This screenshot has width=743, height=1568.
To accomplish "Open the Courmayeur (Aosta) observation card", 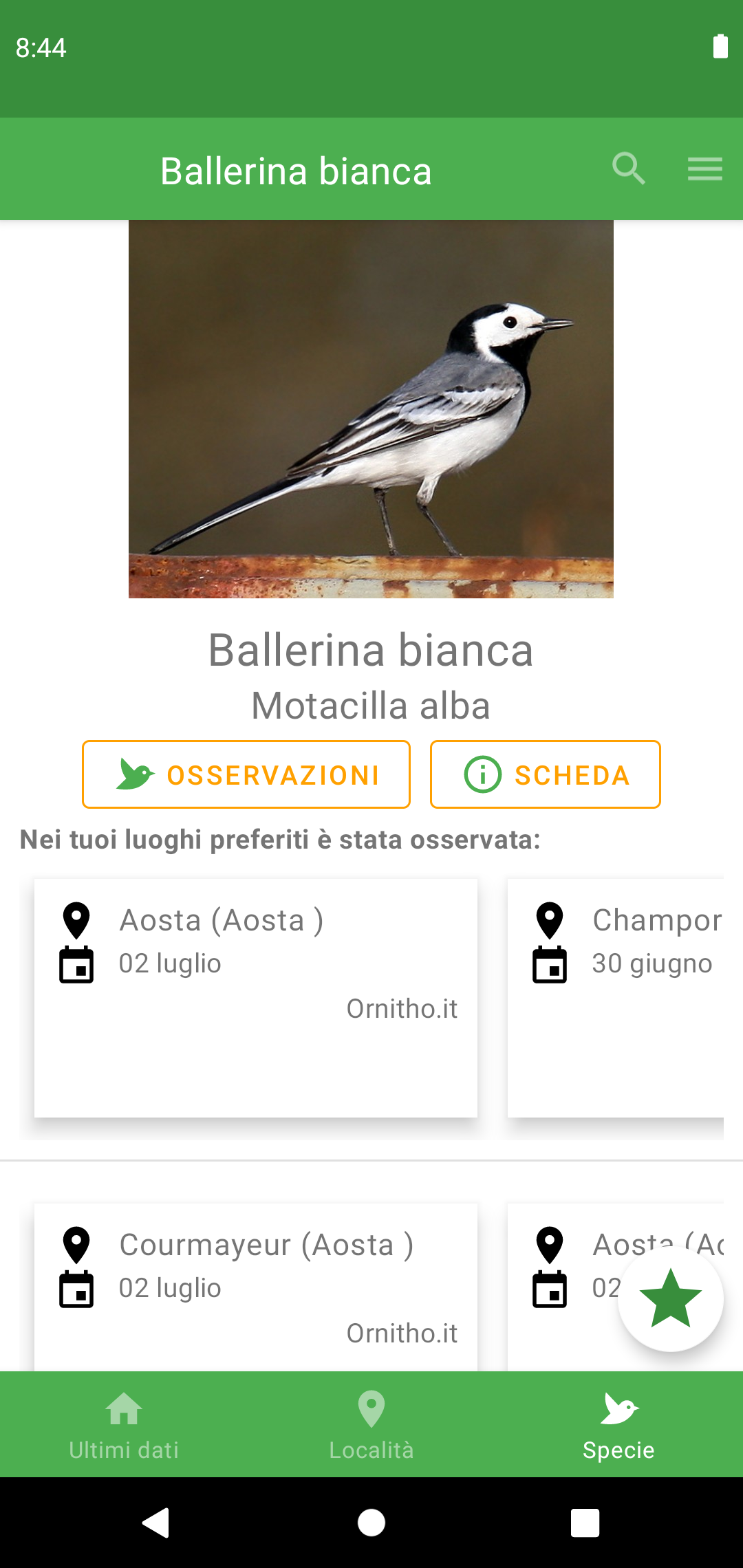I will 255,1286.
